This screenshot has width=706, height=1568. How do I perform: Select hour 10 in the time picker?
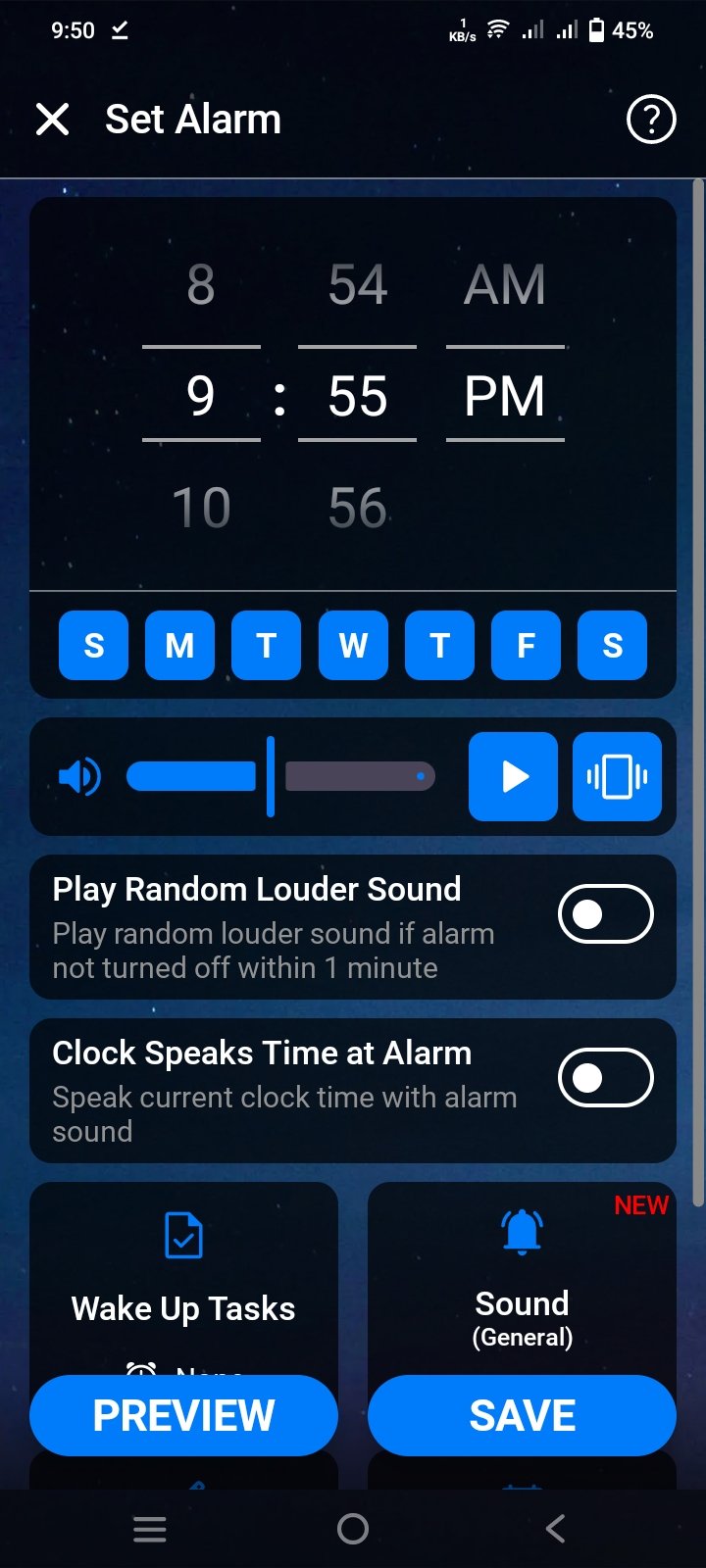click(x=201, y=508)
